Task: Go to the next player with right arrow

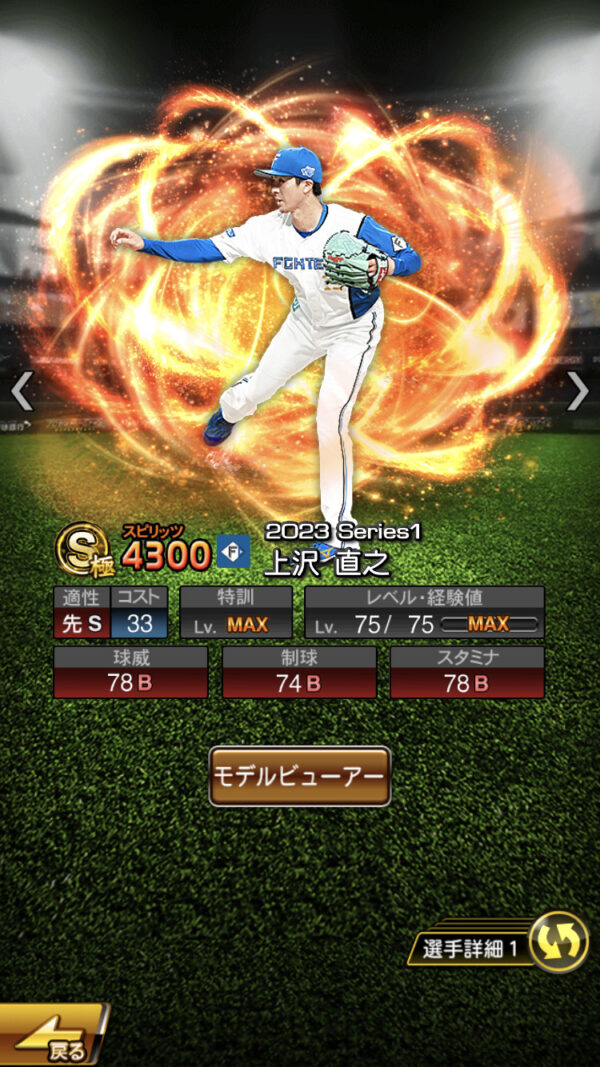Action: [578, 391]
